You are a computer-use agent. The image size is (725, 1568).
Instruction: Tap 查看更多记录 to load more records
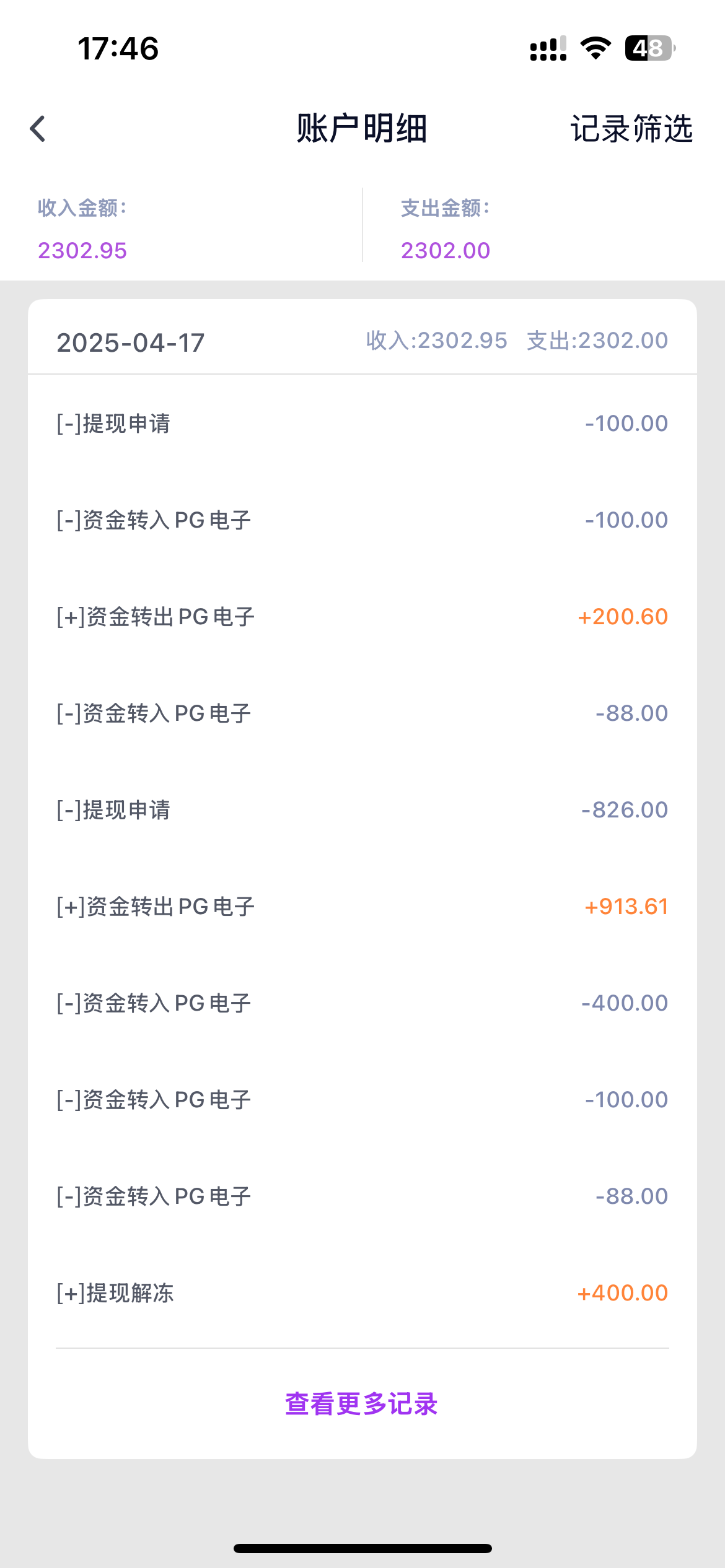coord(361,1404)
